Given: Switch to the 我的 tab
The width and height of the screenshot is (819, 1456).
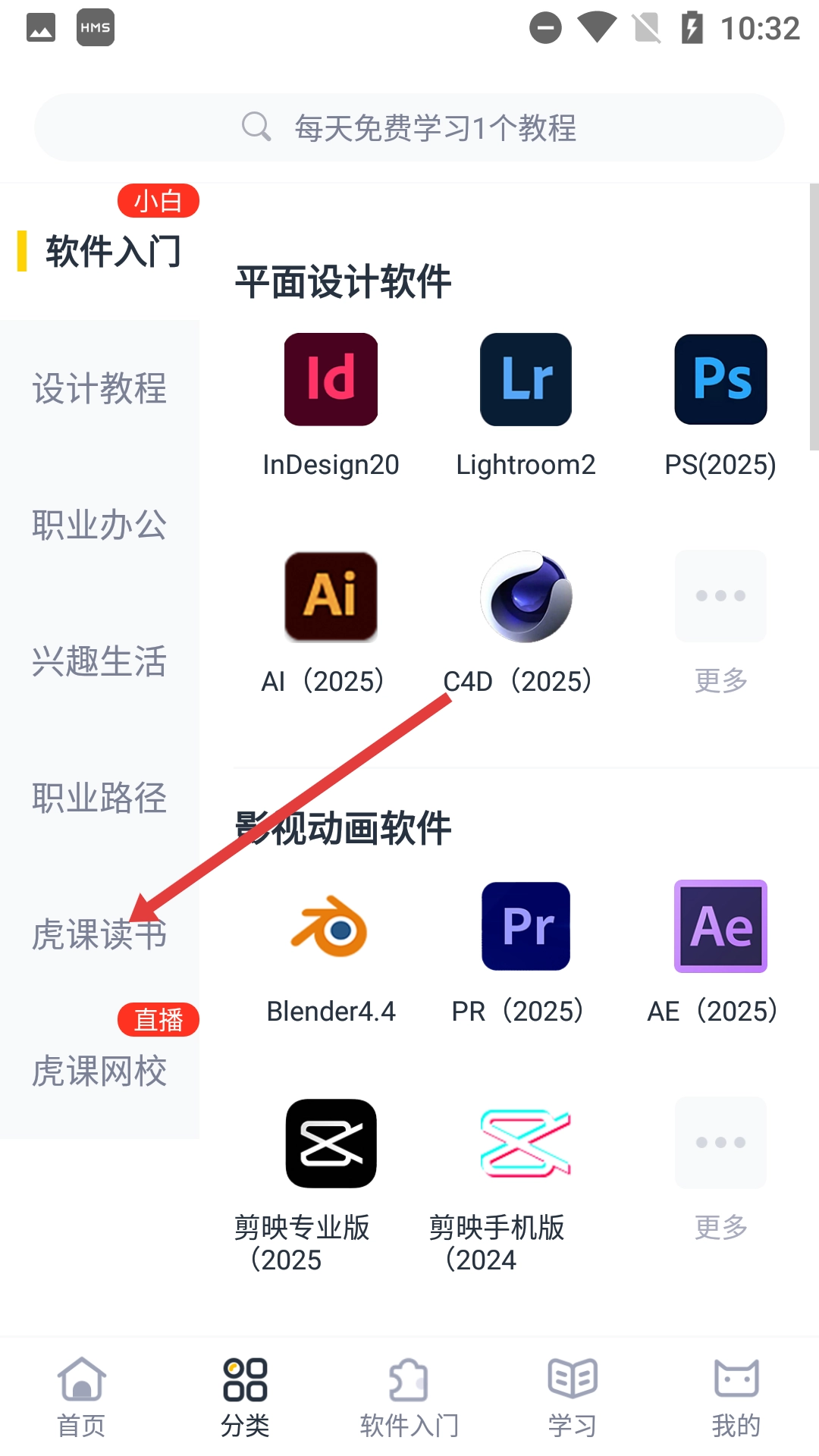Looking at the screenshot, I should tap(736, 1397).
